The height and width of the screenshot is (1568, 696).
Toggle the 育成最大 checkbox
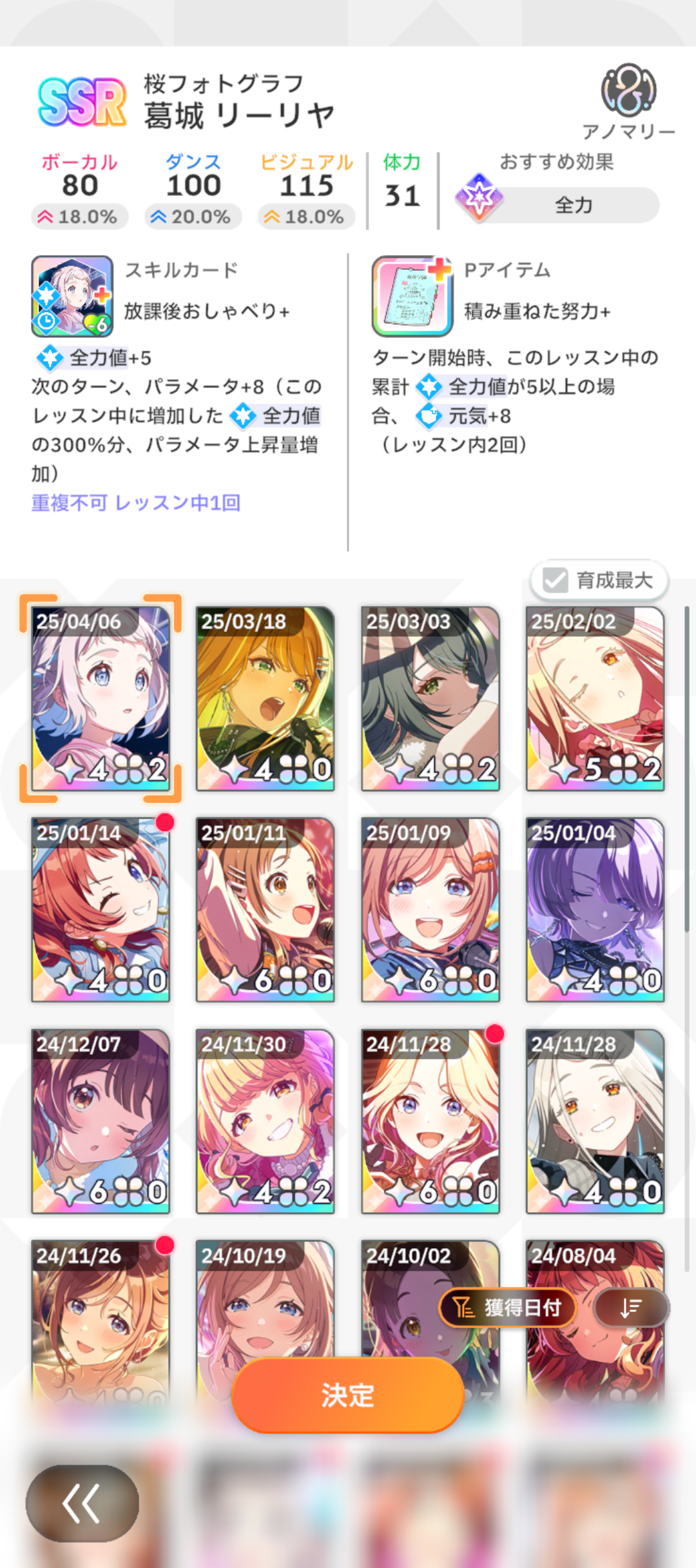tap(599, 580)
